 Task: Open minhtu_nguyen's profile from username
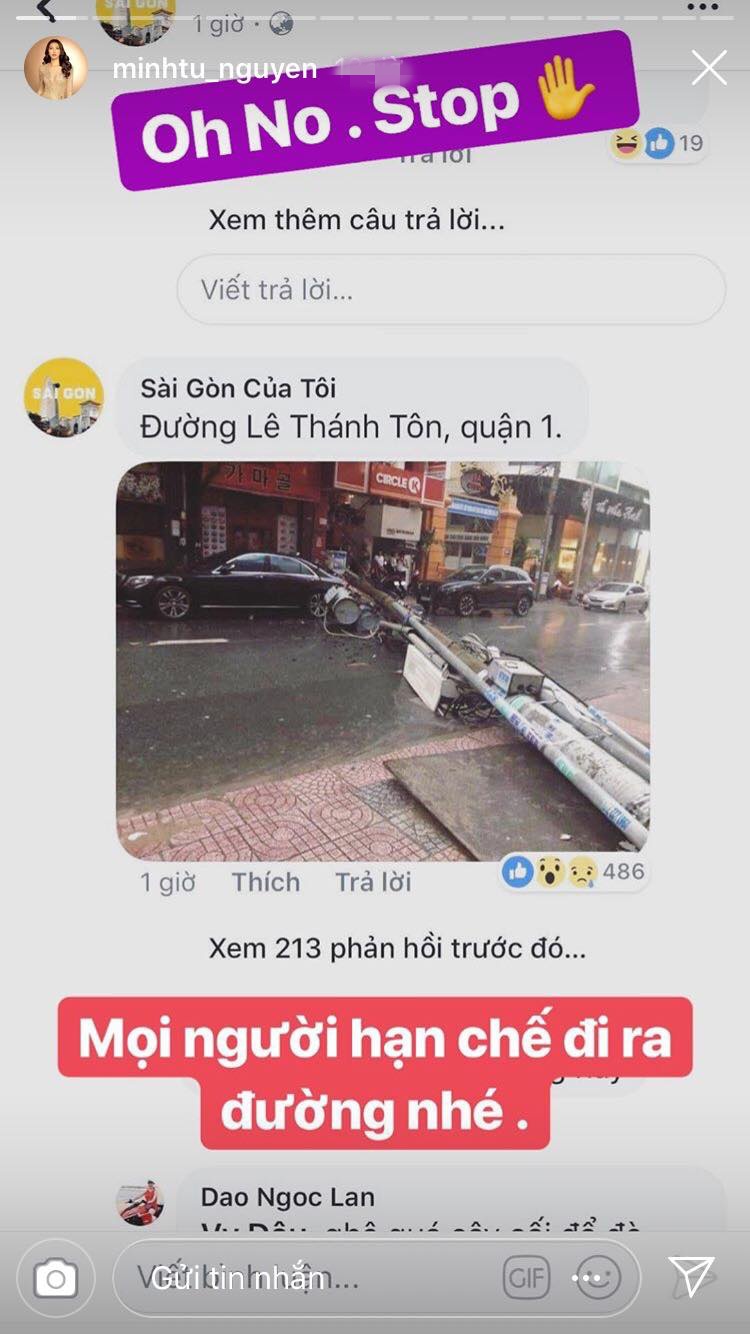point(214,68)
